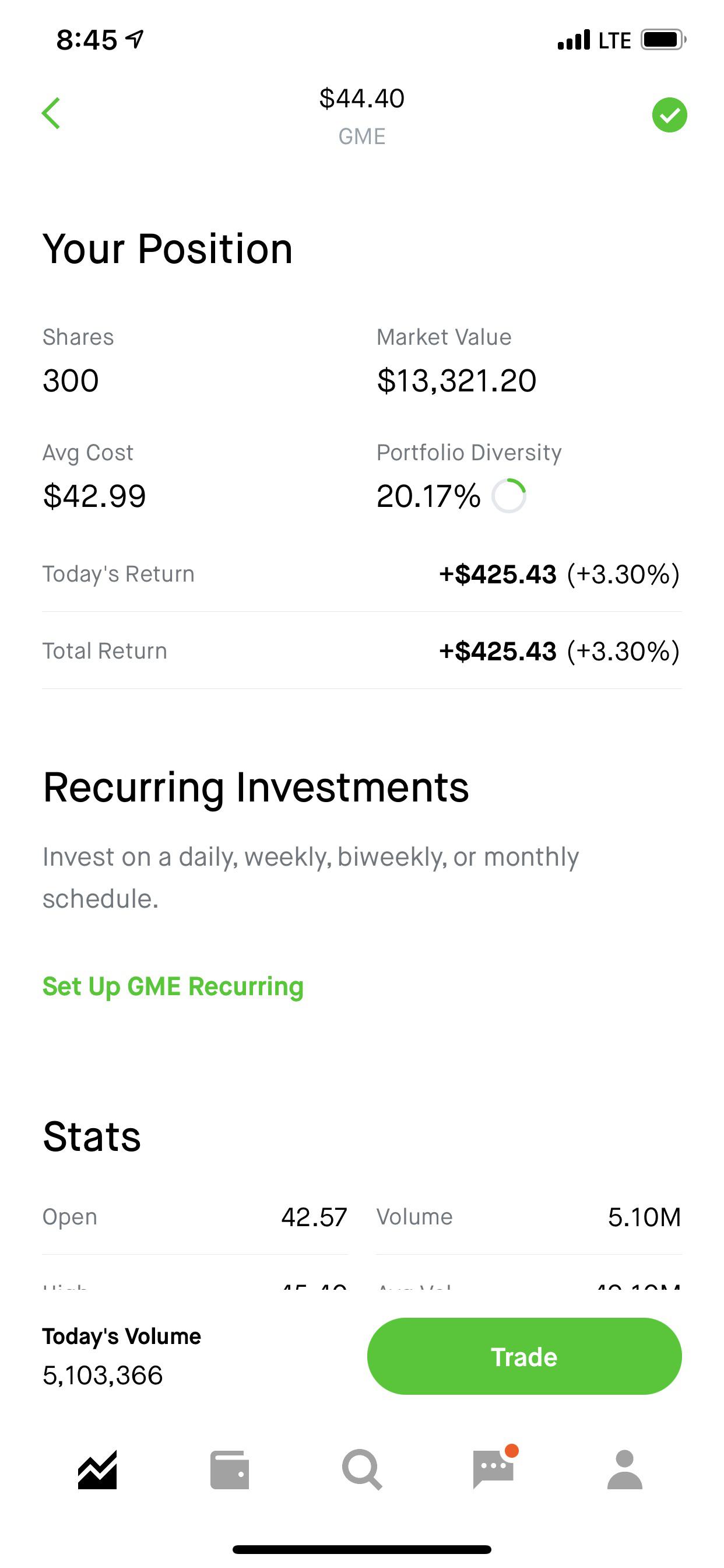
Task: Switch to the investing chart tab
Action: tap(97, 1470)
